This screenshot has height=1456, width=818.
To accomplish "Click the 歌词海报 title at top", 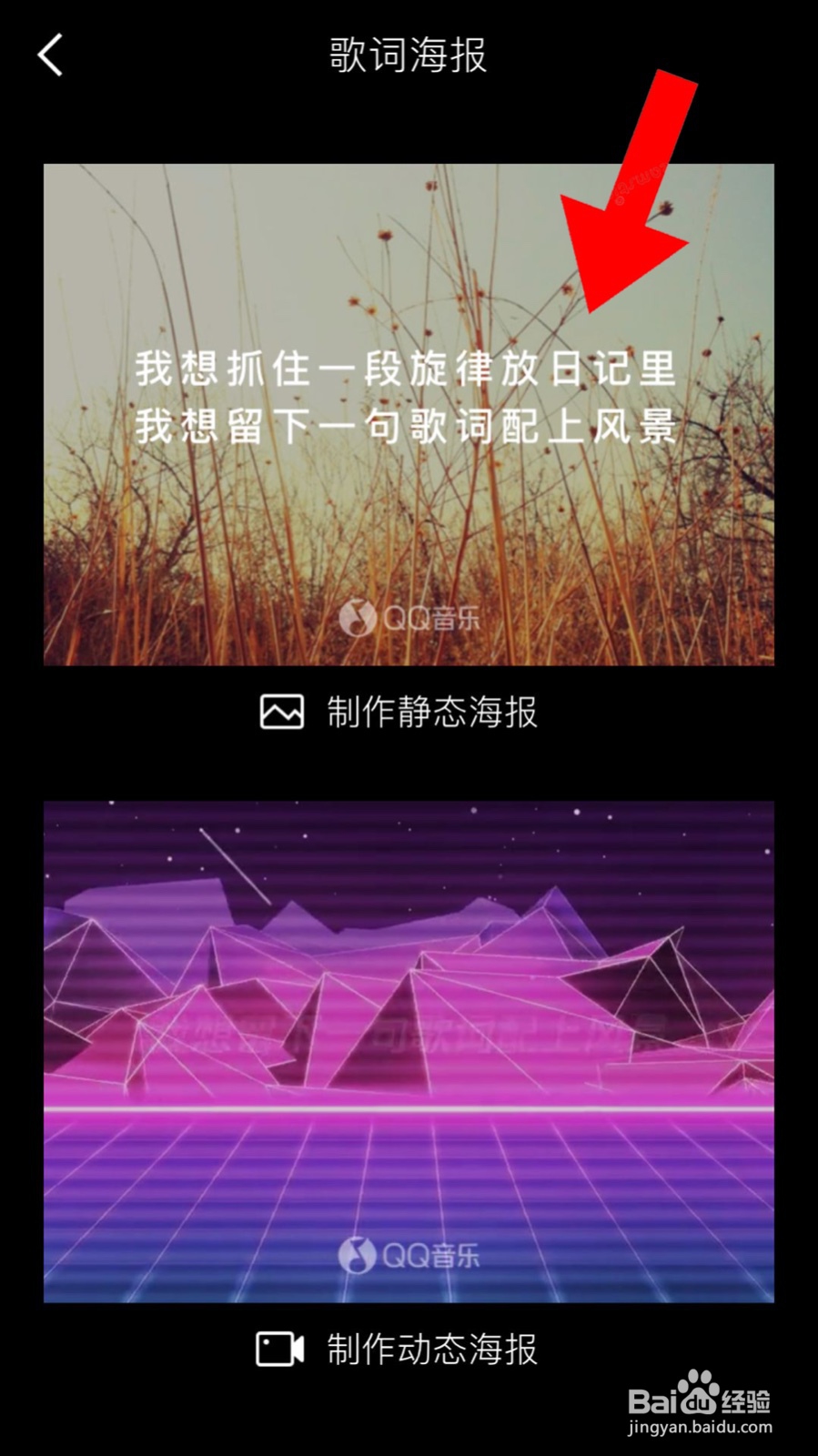I will [x=408, y=55].
